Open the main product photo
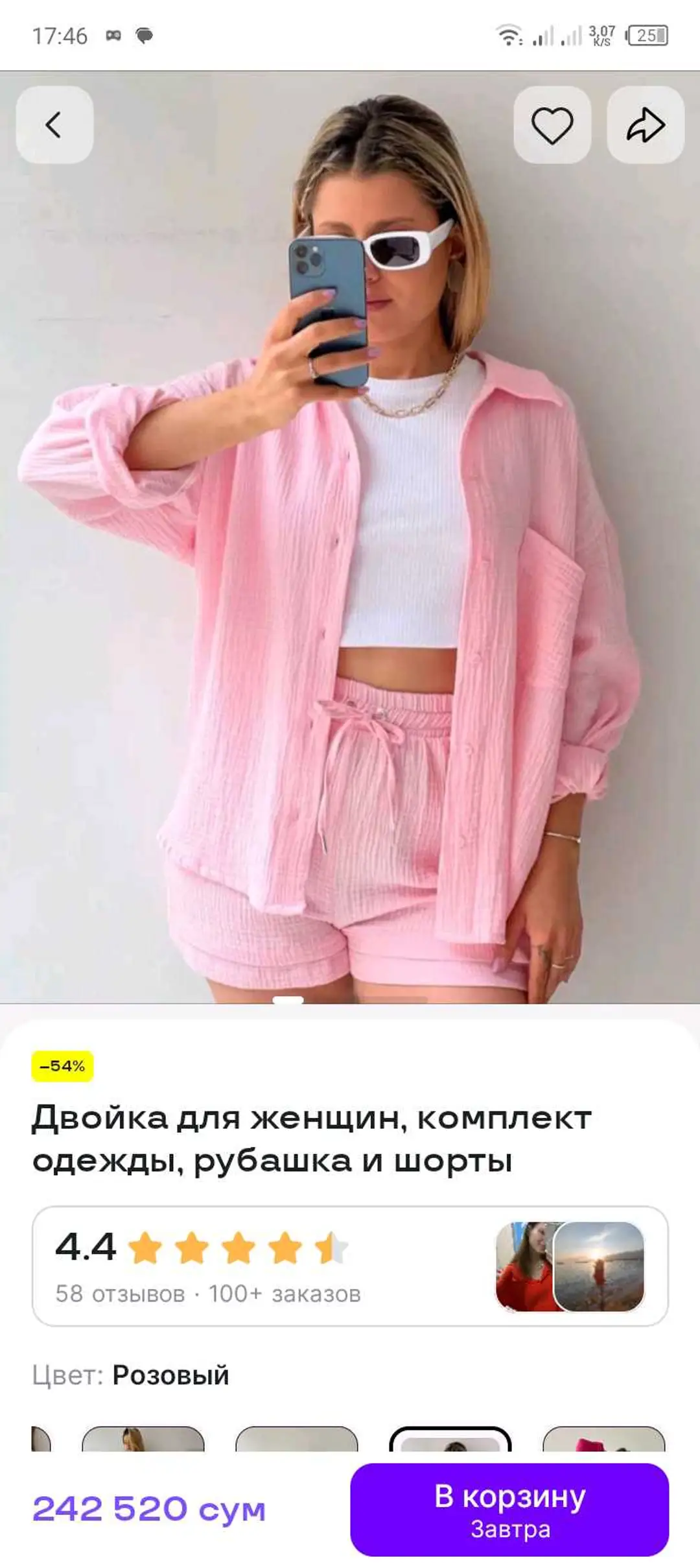 (x=350, y=537)
